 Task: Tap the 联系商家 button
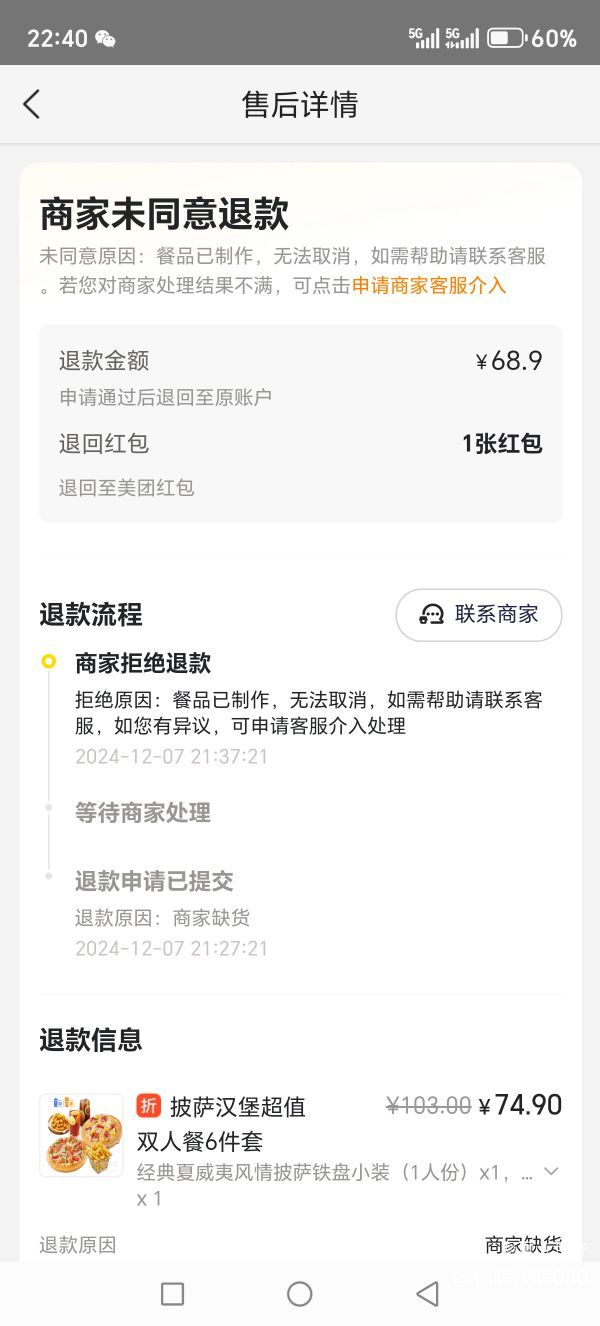(x=479, y=614)
